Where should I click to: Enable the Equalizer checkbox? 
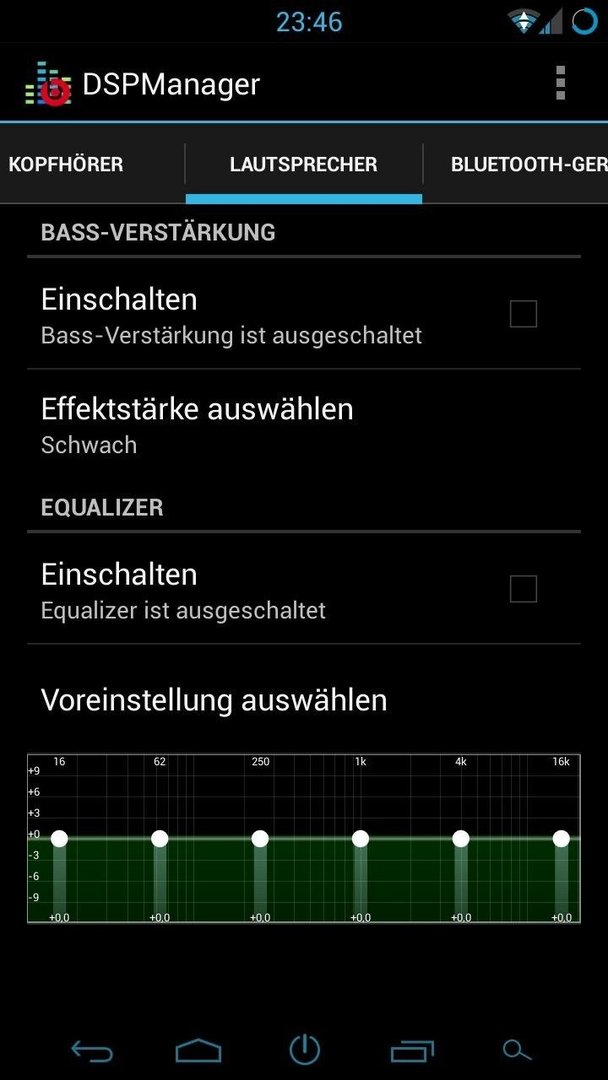pyautogui.click(x=523, y=589)
